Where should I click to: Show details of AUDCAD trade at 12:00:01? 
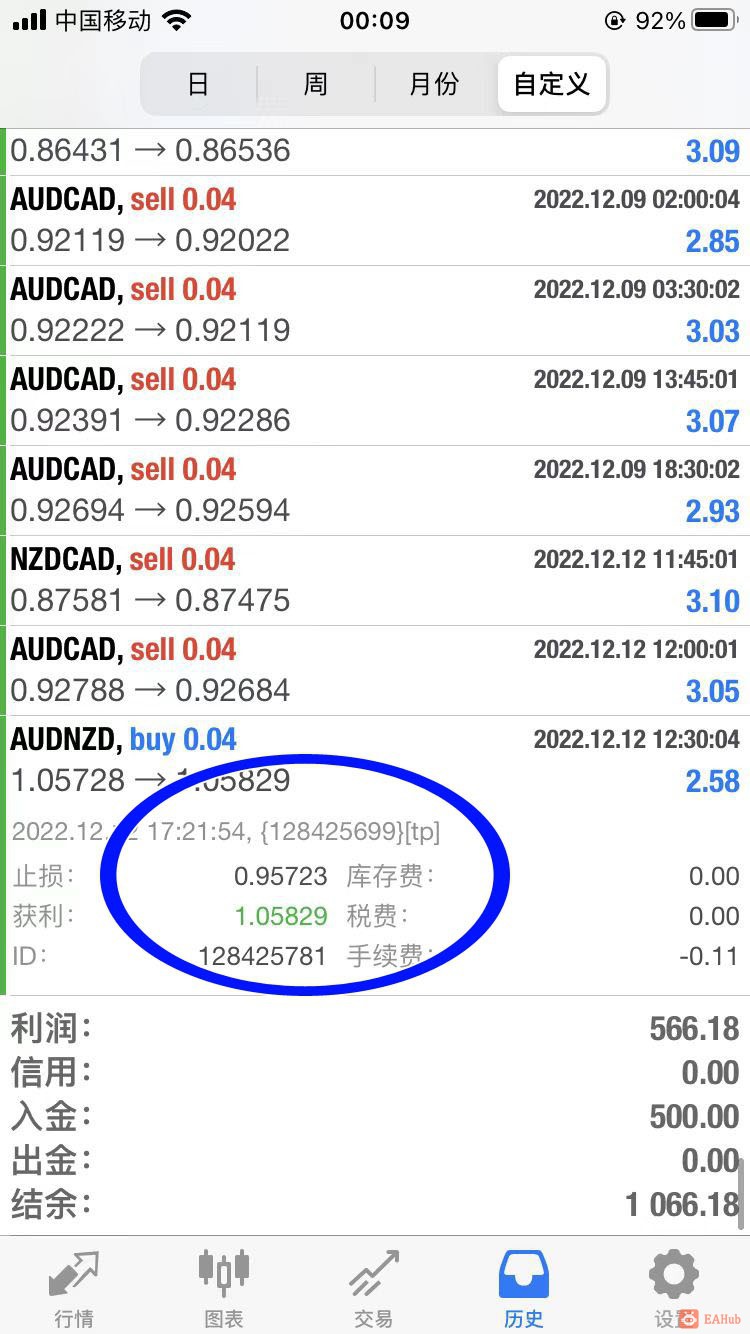click(x=375, y=670)
